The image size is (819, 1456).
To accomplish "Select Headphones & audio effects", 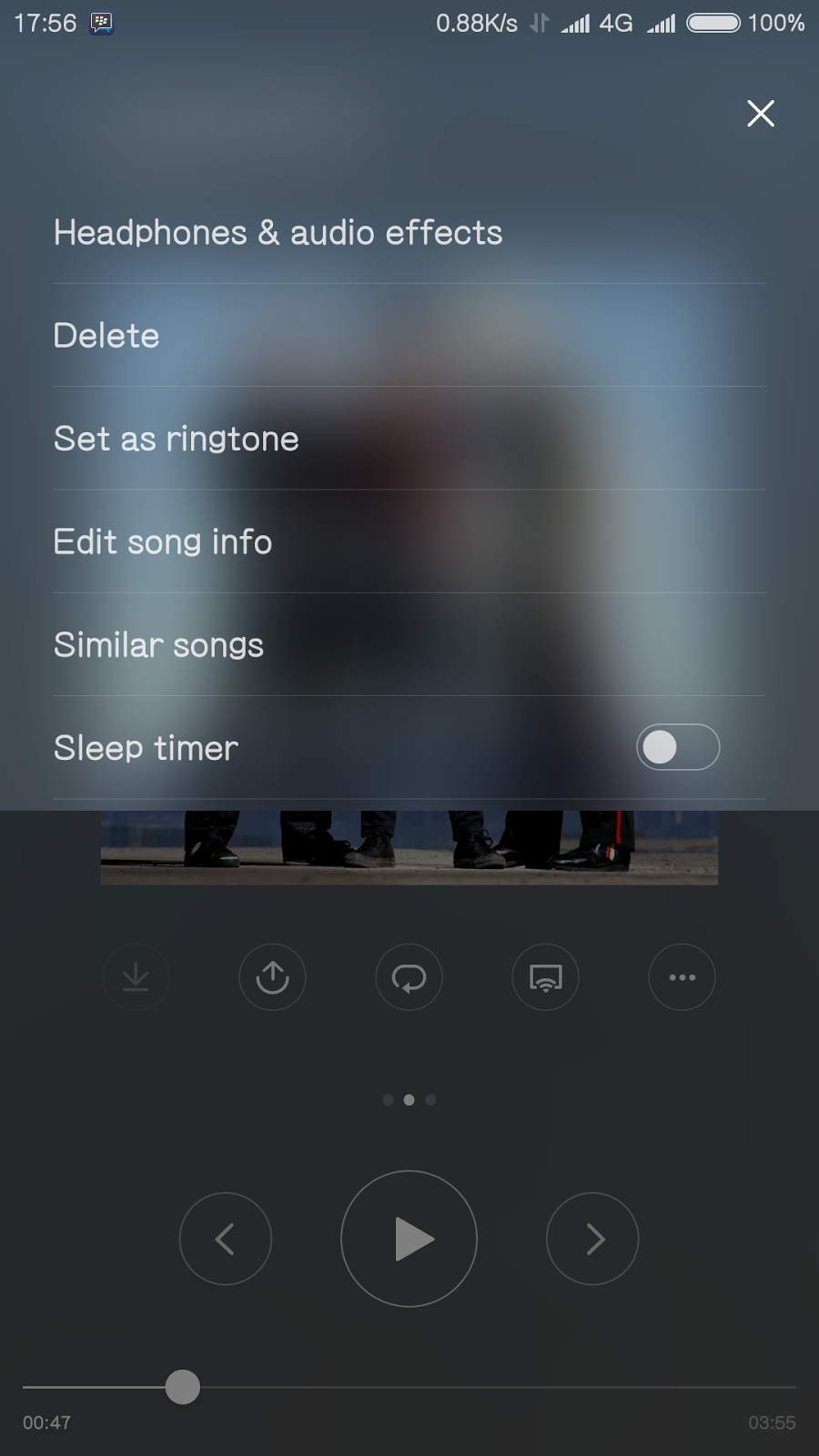I will coord(278,233).
